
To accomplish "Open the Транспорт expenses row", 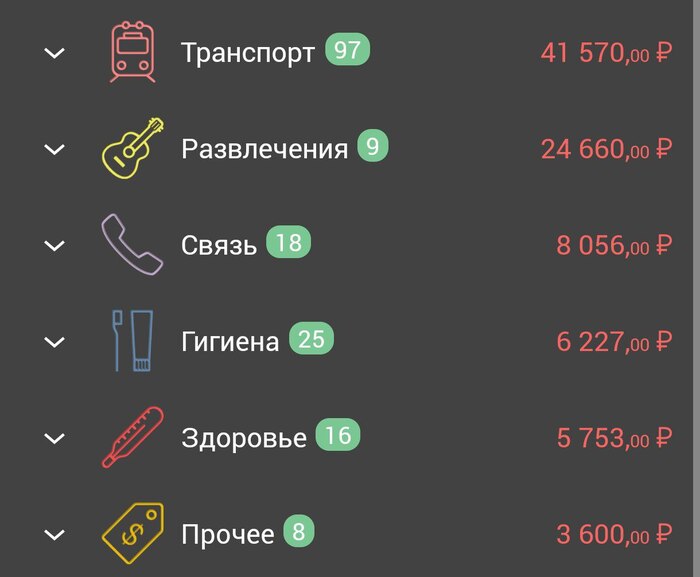I will pyautogui.click(x=247, y=53).
